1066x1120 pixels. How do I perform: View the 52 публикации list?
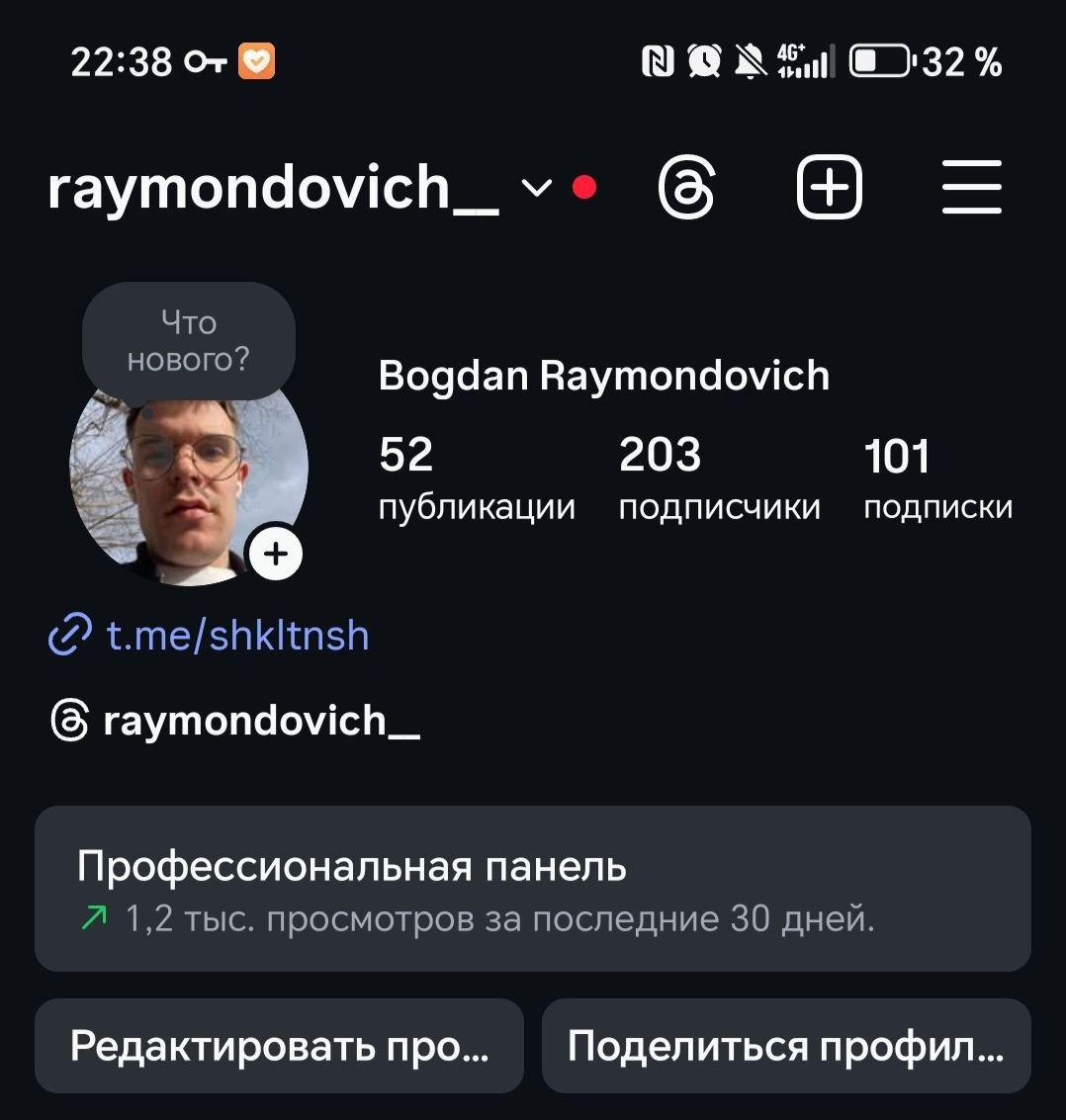click(x=476, y=479)
